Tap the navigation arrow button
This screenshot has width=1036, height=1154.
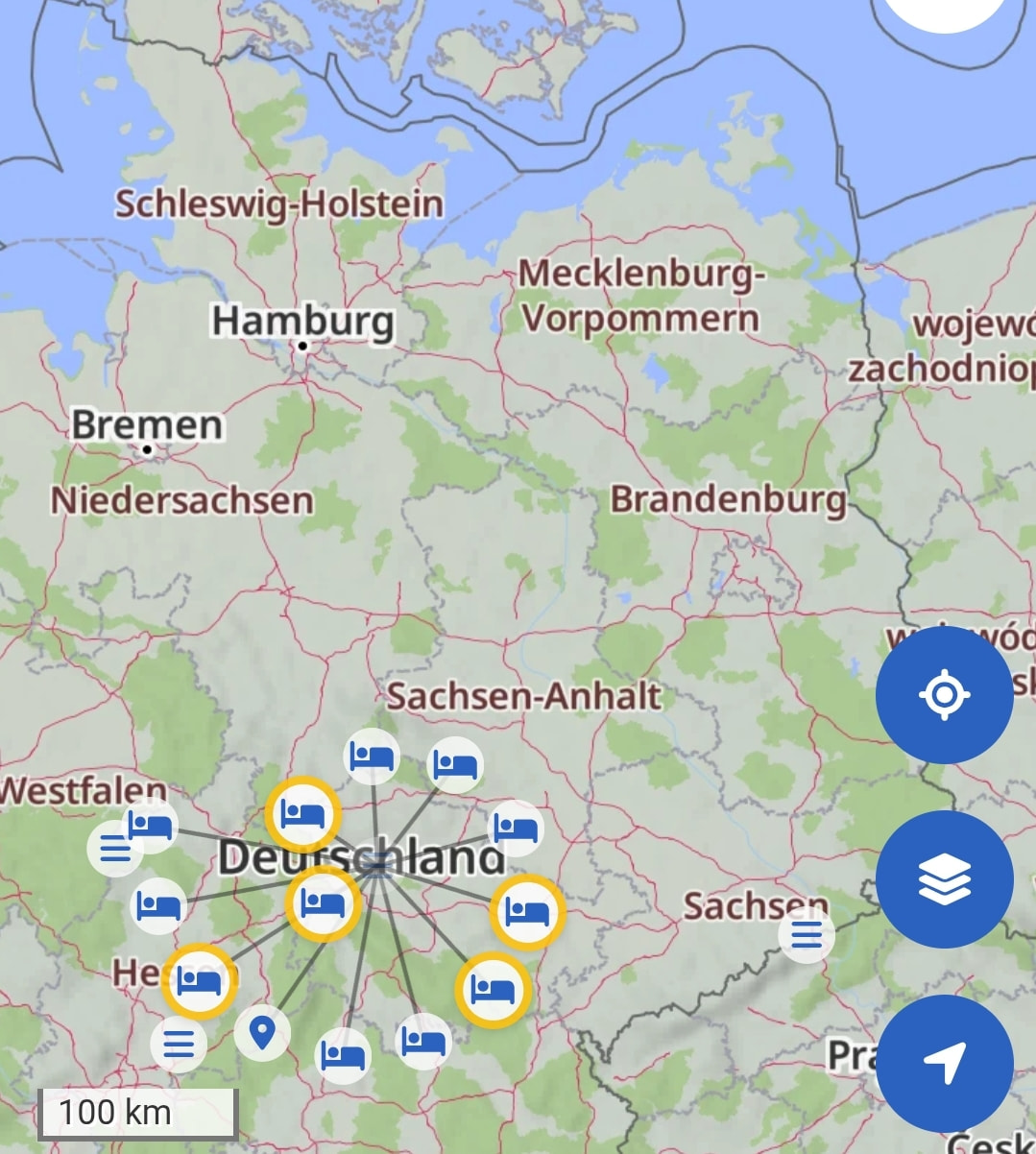(x=944, y=1064)
